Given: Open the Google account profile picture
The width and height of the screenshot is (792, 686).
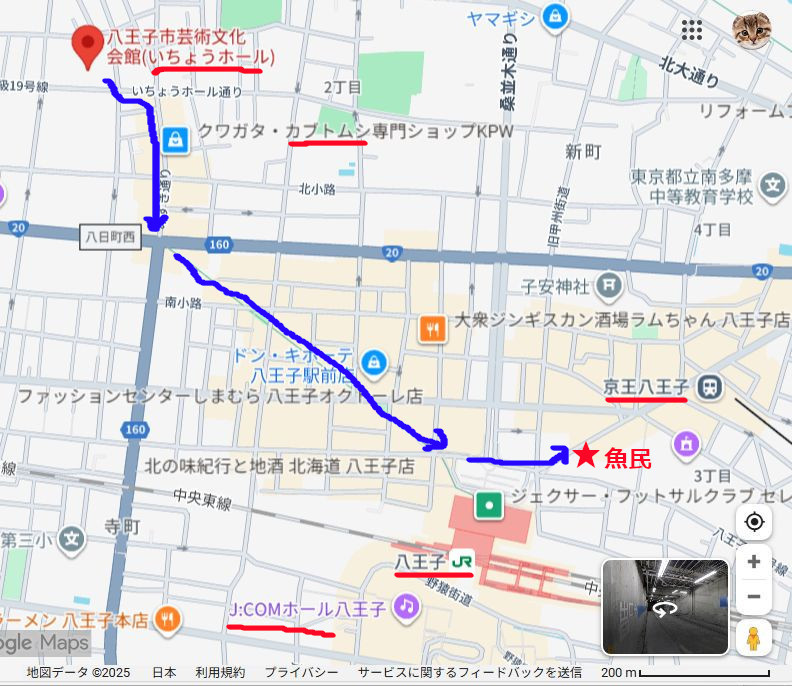Looking at the screenshot, I should click(752, 30).
